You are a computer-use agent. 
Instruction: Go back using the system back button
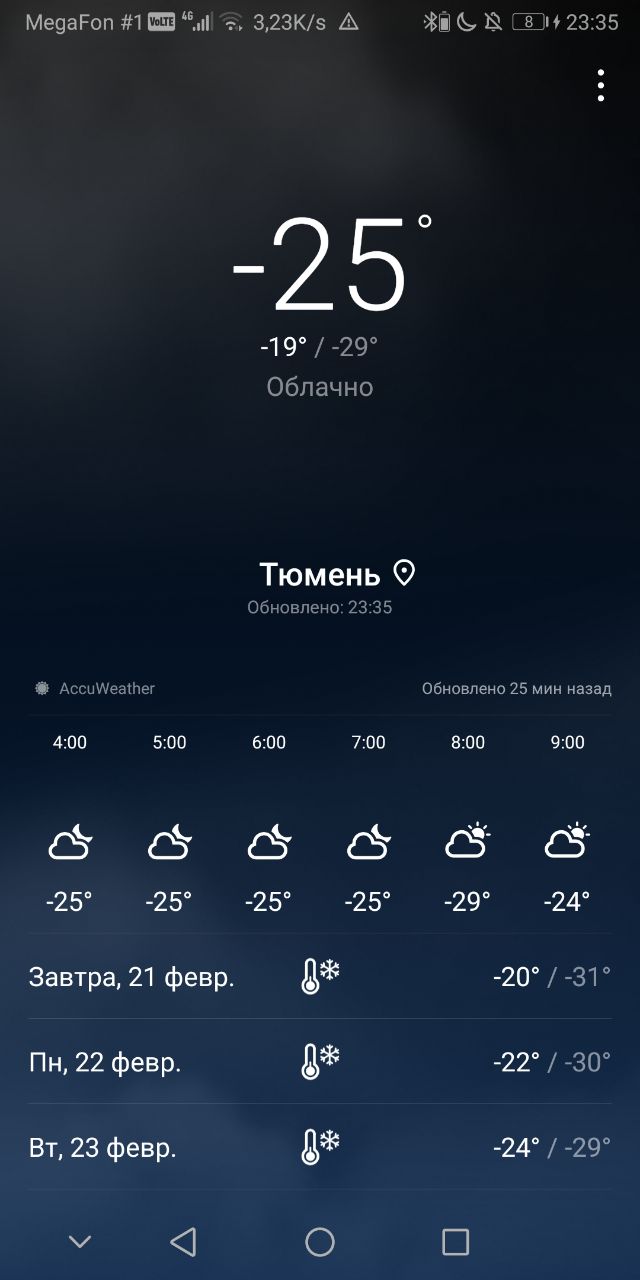click(x=183, y=1242)
